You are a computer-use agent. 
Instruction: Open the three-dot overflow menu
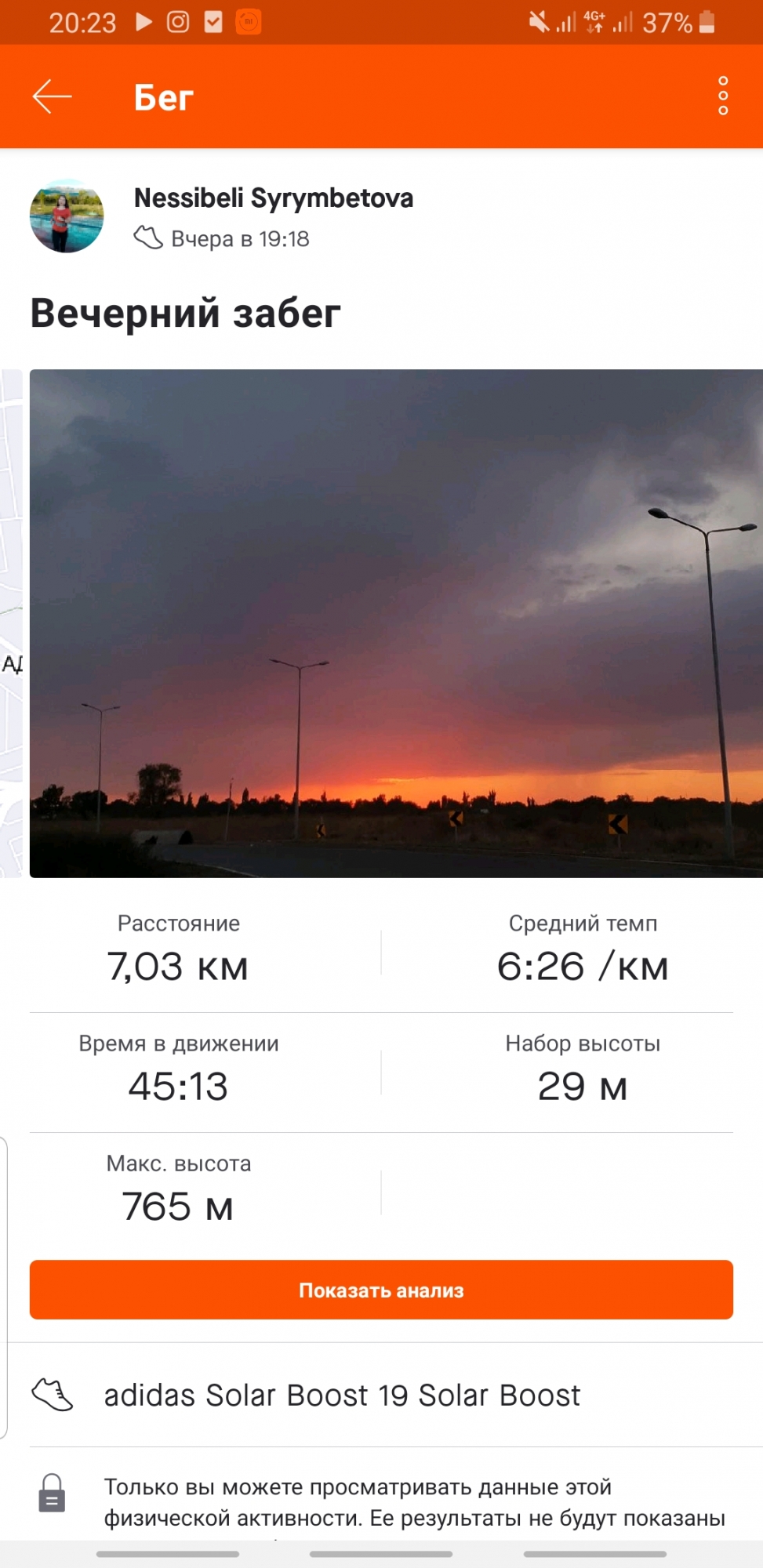(722, 96)
